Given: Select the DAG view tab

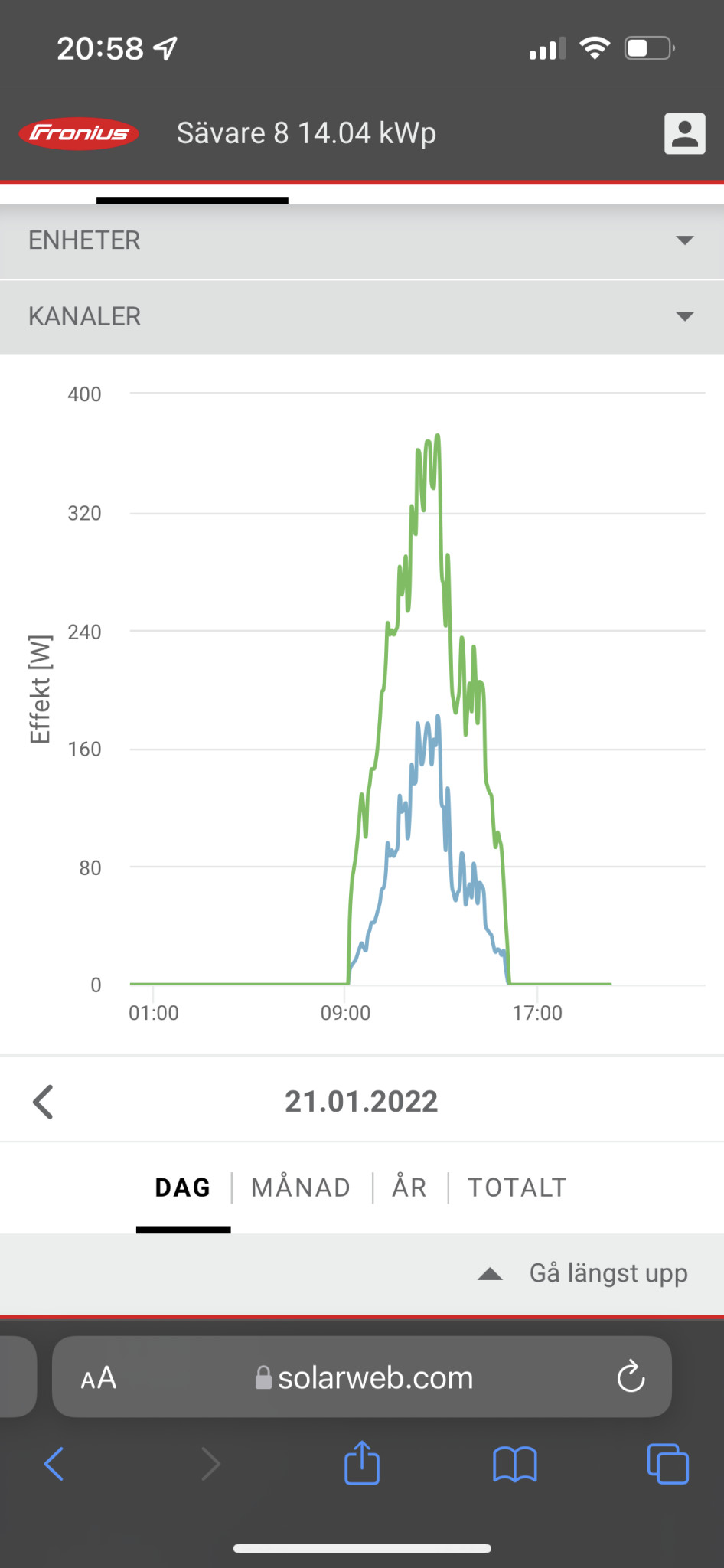Looking at the screenshot, I should click(x=183, y=1187).
